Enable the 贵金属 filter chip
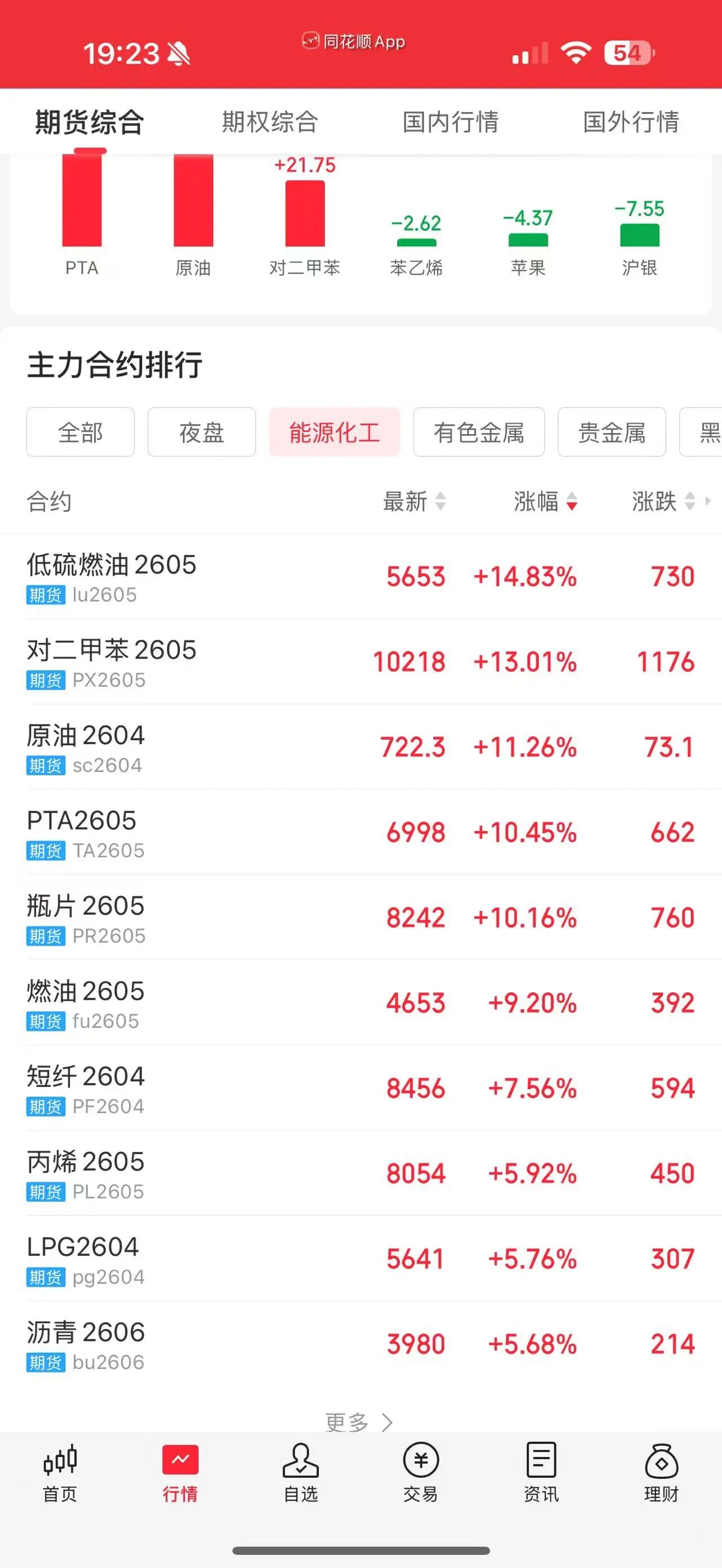The height and width of the screenshot is (1568, 722). 611,432
